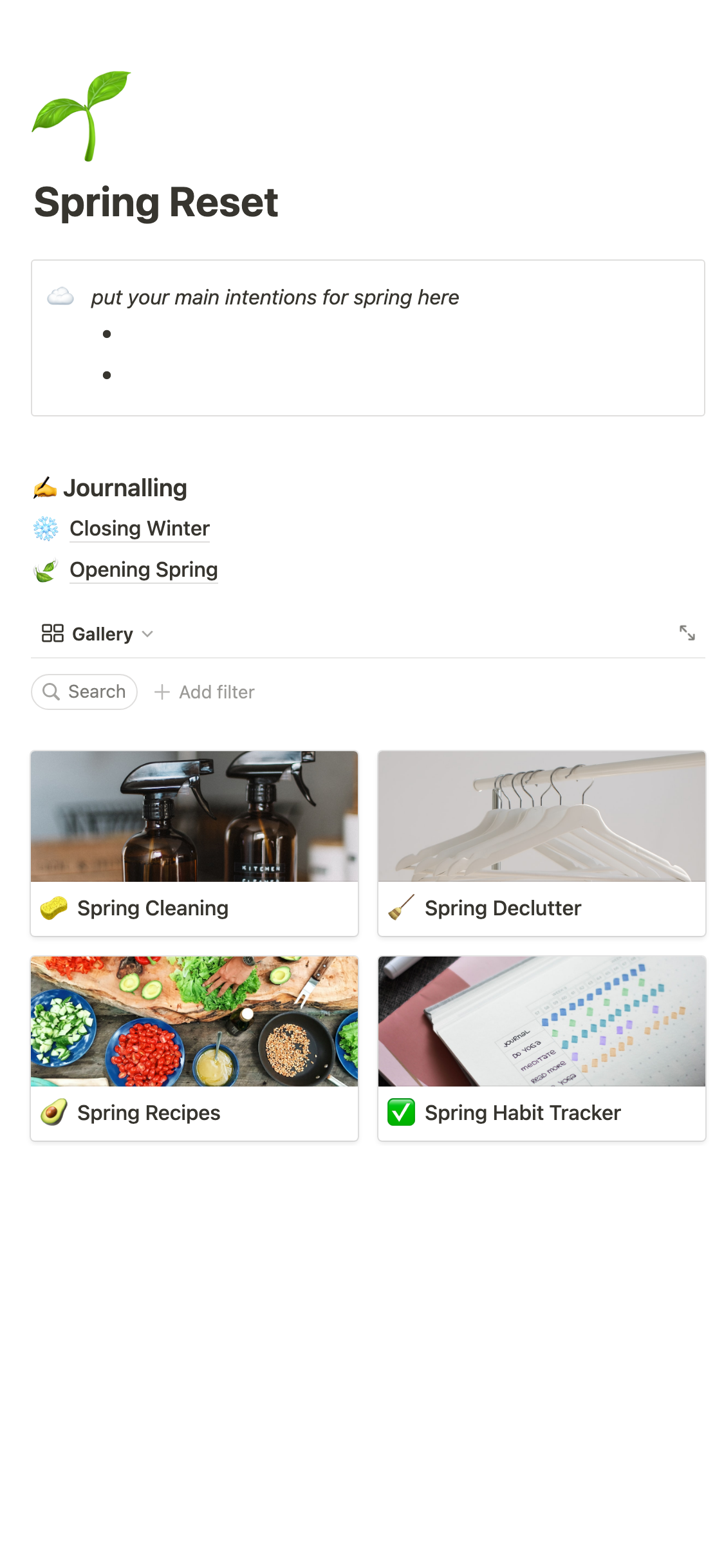Open the Closing Winter page link
Image resolution: width=724 pixels, height=1568 pixels.
(x=139, y=528)
